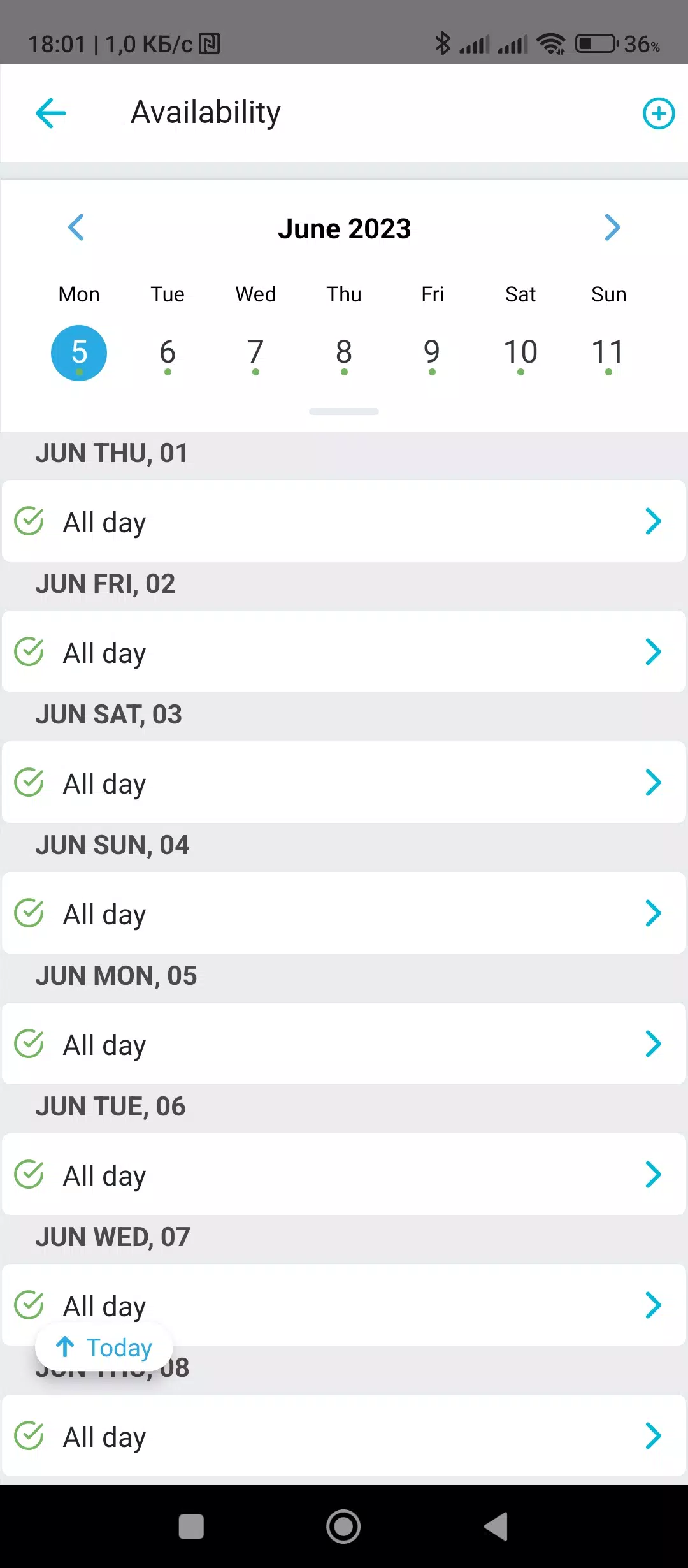Jump to today with the Today button

click(x=104, y=1347)
